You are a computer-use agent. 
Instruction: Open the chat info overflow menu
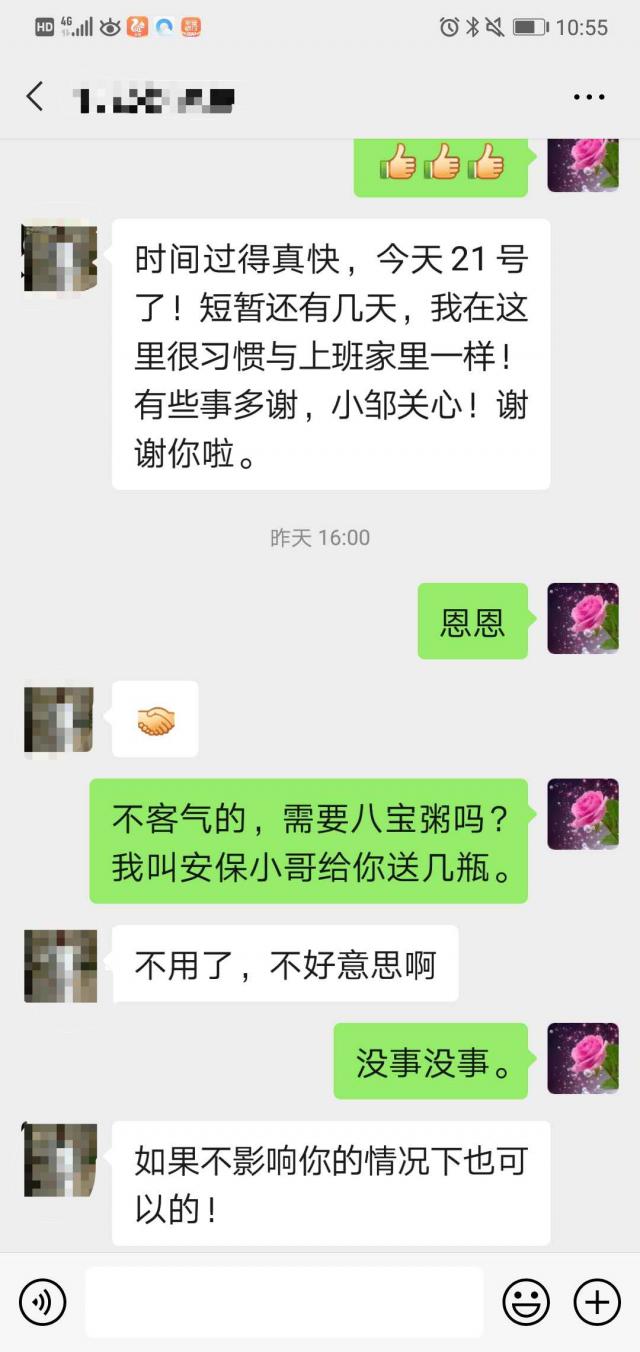coord(588,98)
